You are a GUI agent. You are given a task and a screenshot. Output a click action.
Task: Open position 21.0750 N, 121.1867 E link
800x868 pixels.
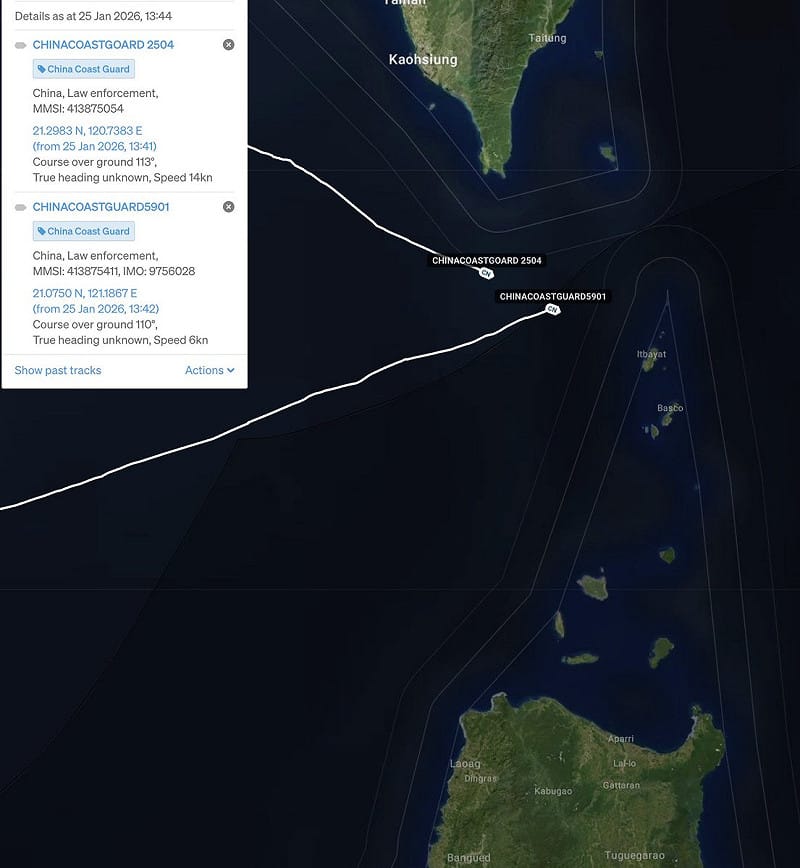tap(85, 293)
